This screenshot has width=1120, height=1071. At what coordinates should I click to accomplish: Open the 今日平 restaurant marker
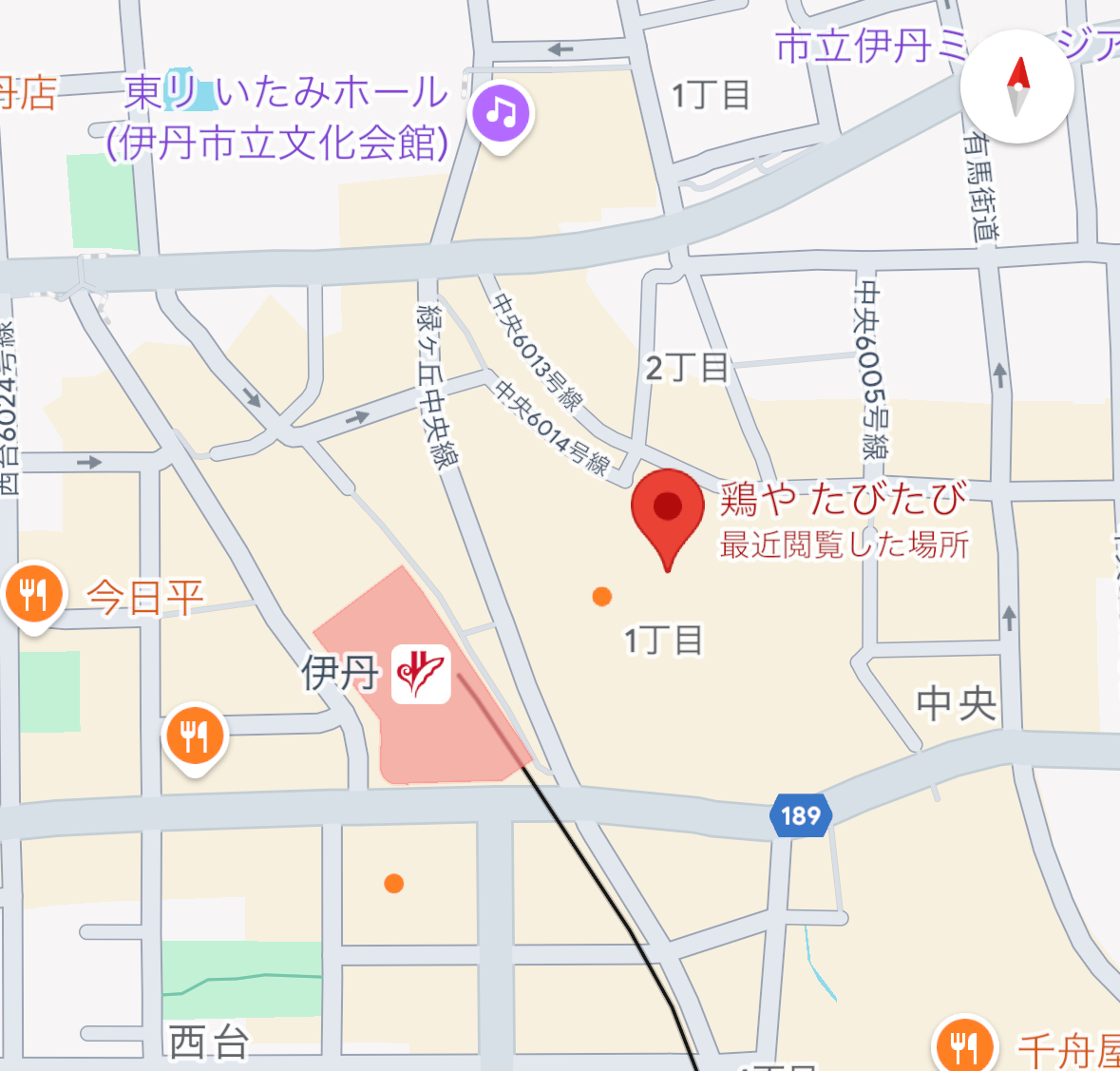tap(34, 595)
